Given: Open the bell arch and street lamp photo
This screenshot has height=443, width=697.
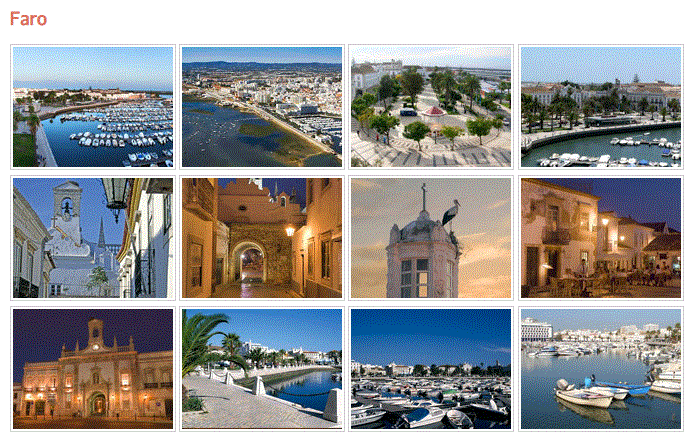Looking at the screenshot, I should click(x=93, y=238).
